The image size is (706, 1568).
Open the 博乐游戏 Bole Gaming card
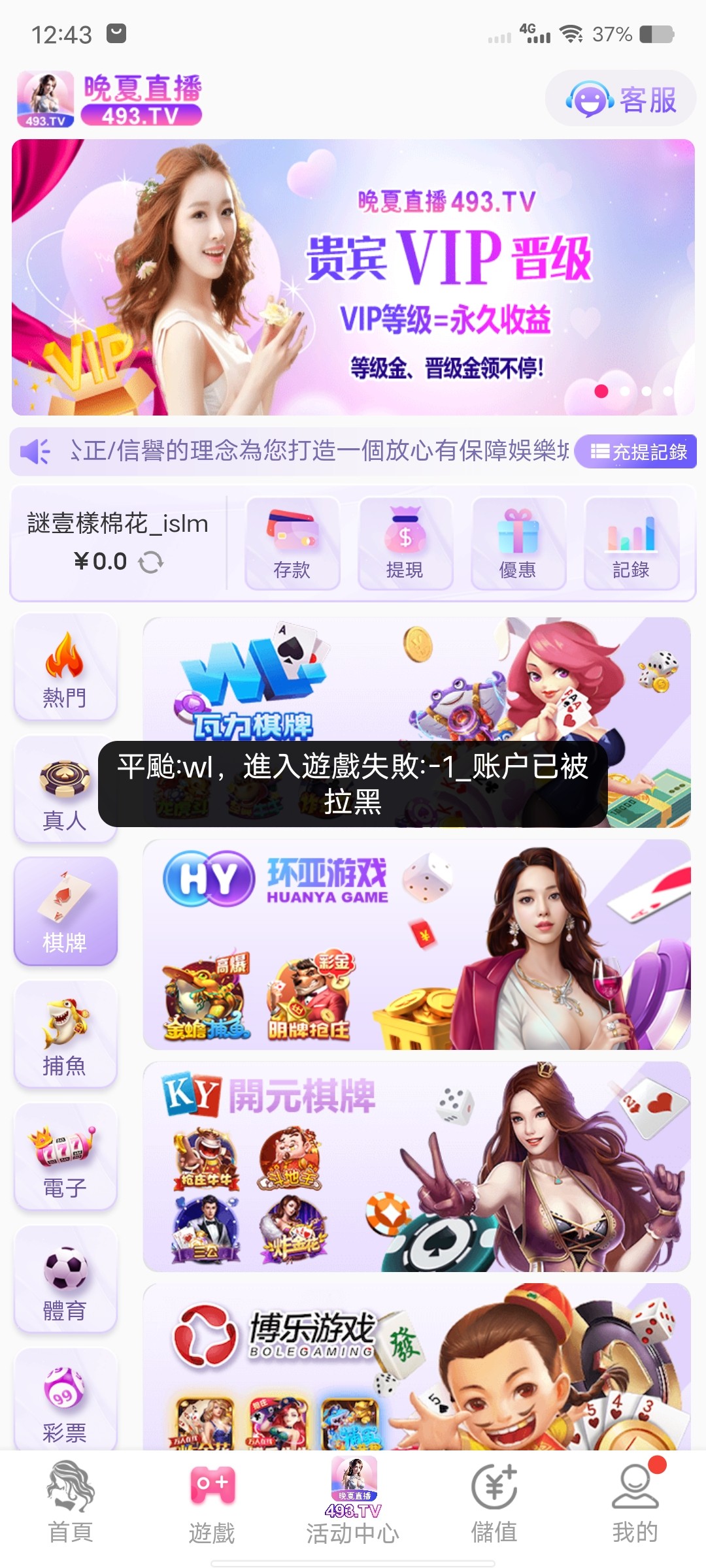416,1367
